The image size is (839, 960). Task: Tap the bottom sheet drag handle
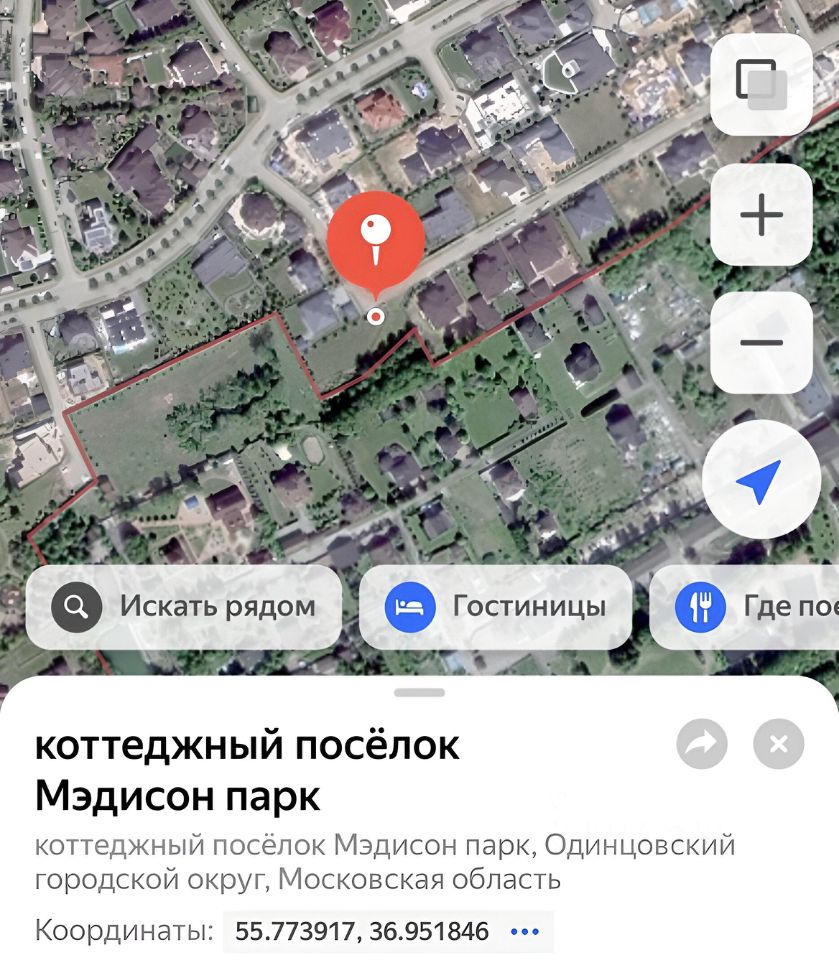pyautogui.click(x=419, y=692)
